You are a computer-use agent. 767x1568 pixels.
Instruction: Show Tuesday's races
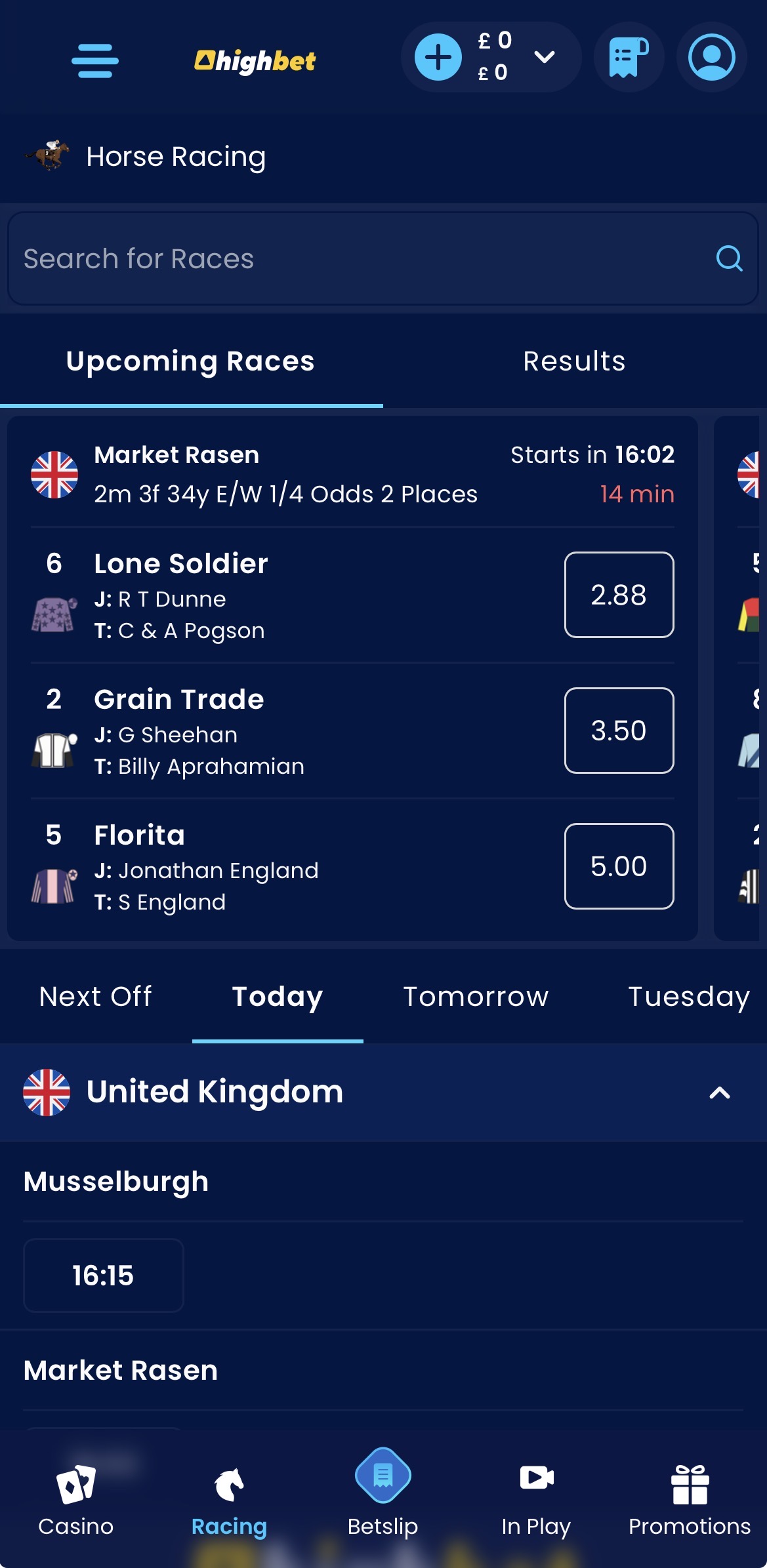click(x=688, y=997)
